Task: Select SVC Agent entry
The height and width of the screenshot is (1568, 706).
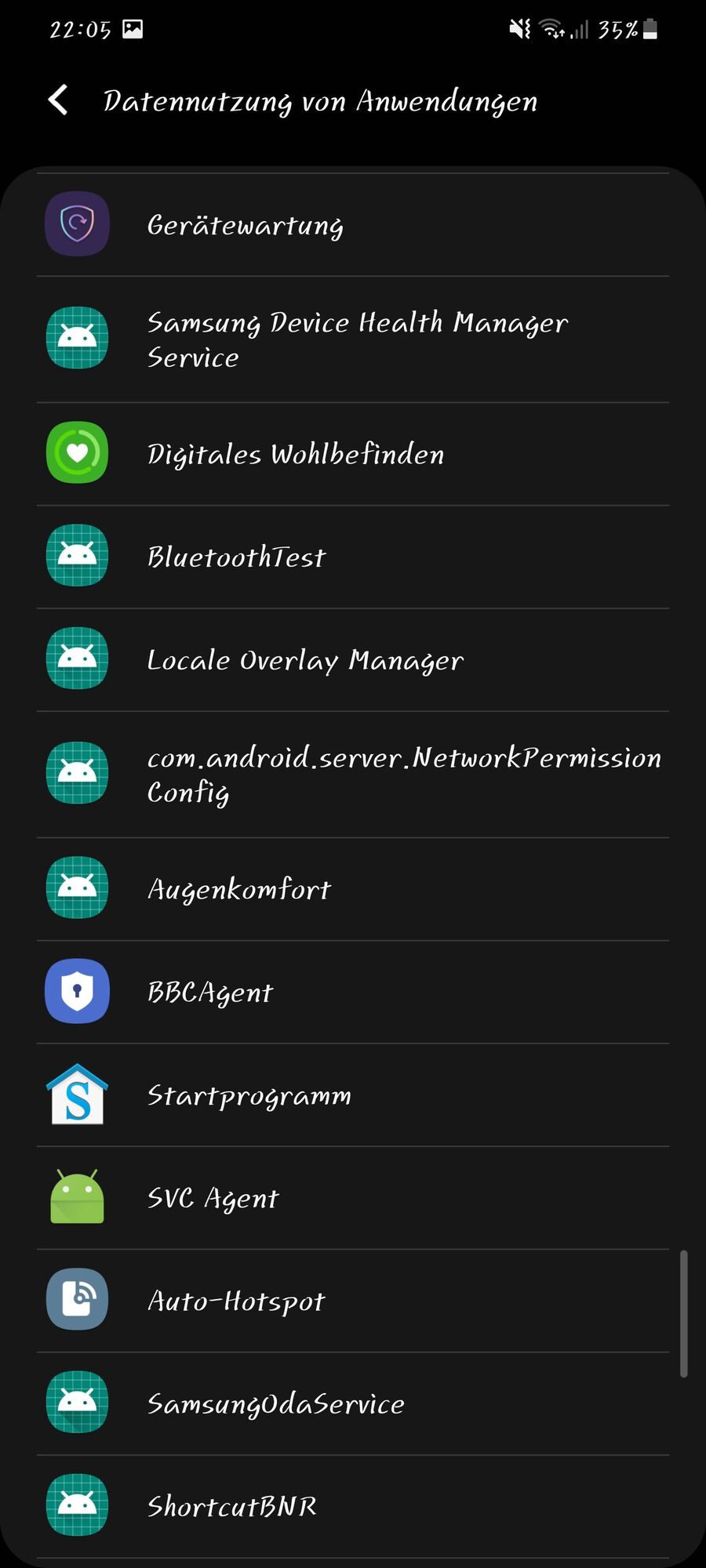Action: pos(353,1198)
